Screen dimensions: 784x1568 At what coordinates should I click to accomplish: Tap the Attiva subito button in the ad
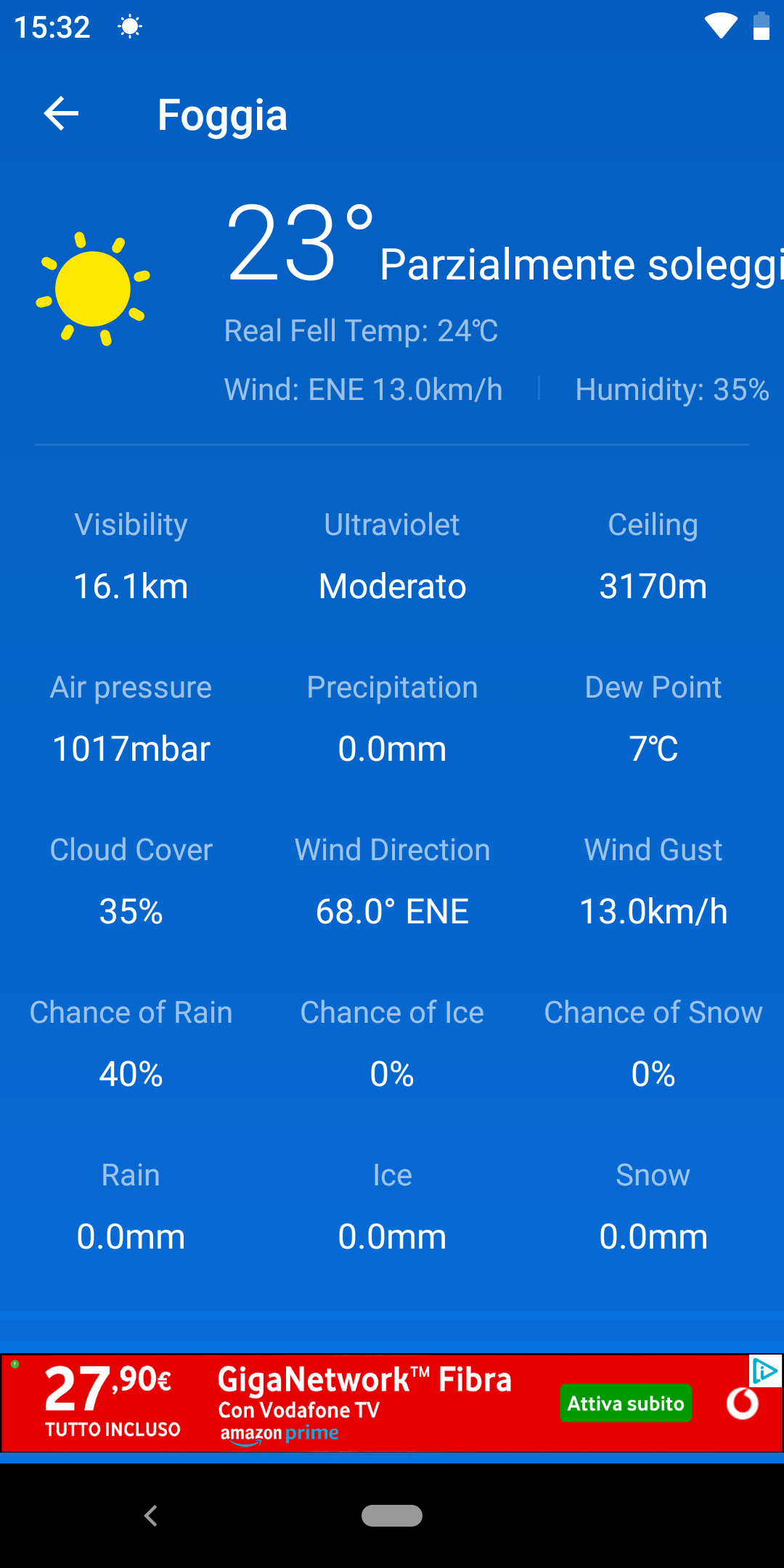tap(626, 1403)
